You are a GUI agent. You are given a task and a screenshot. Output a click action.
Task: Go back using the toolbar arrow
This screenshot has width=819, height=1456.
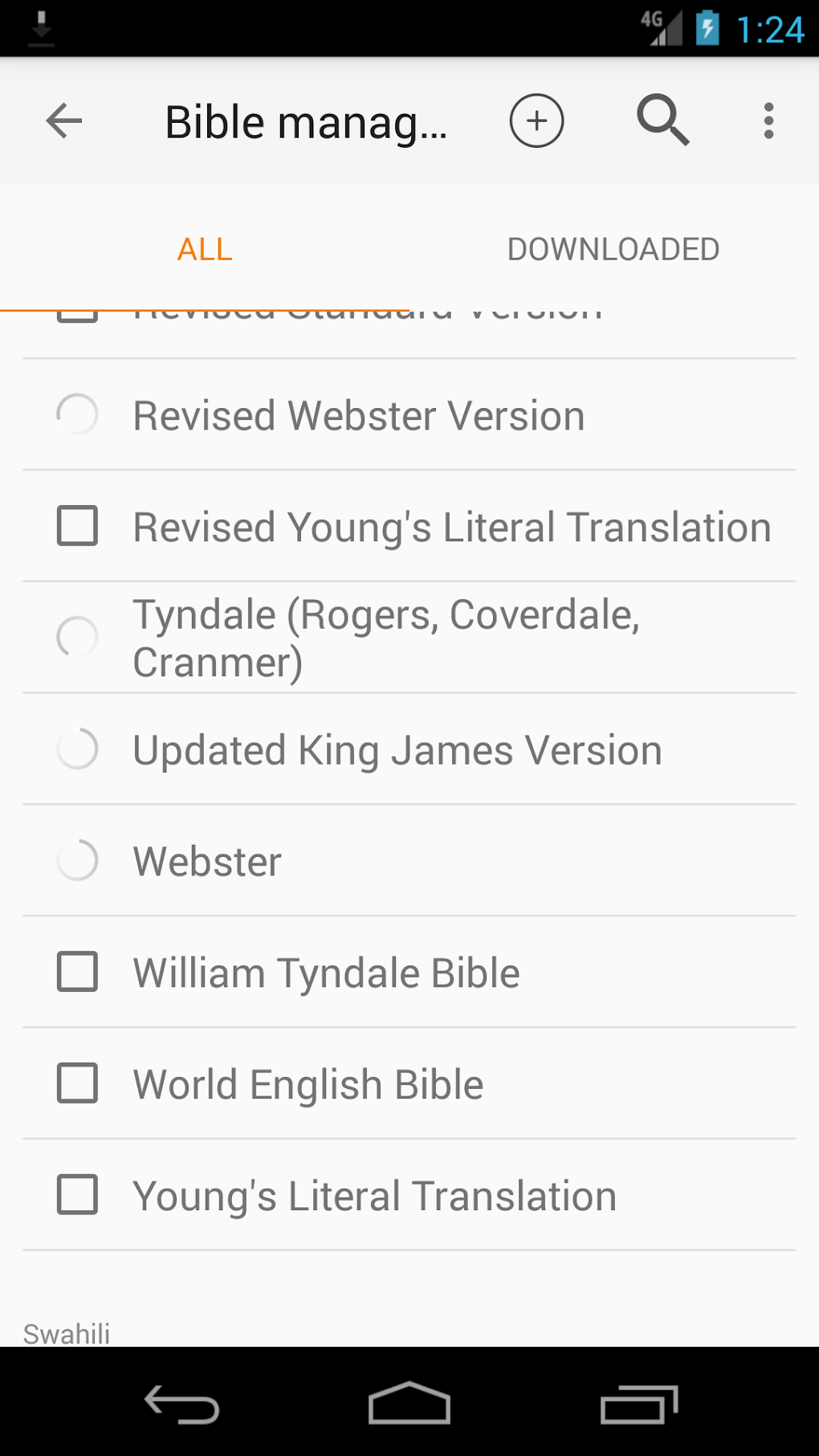pos(64,121)
